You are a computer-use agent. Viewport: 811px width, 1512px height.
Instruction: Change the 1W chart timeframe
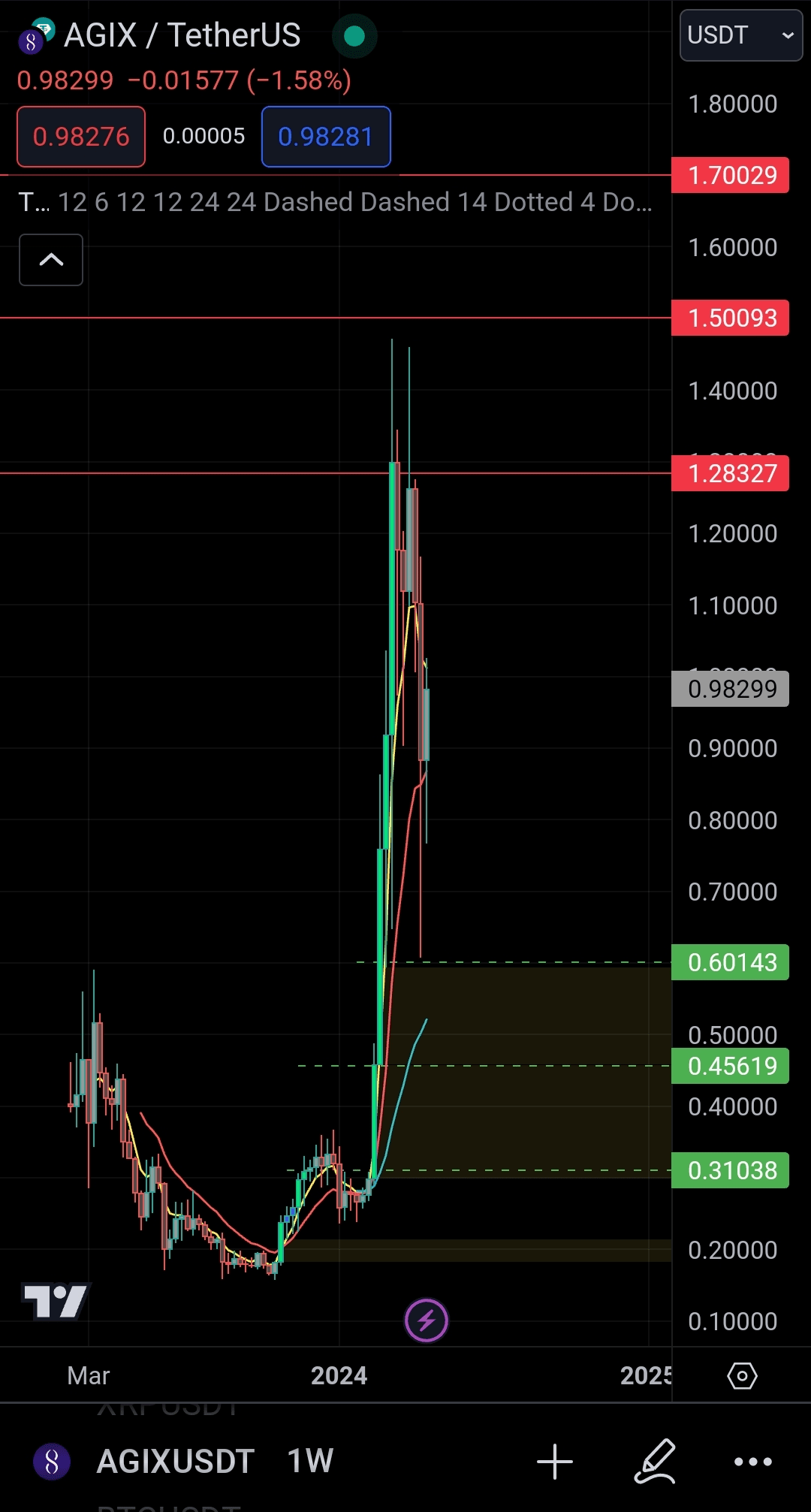click(x=310, y=1462)
